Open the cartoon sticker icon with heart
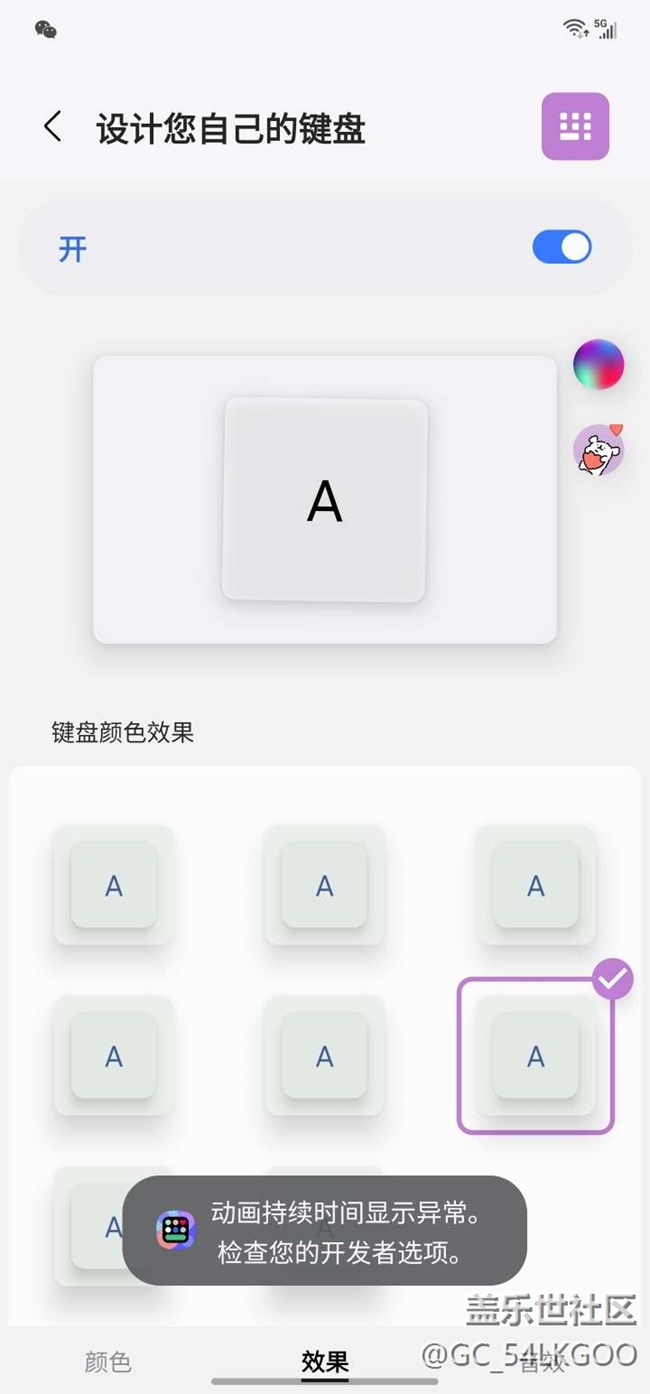 (598, 449)
